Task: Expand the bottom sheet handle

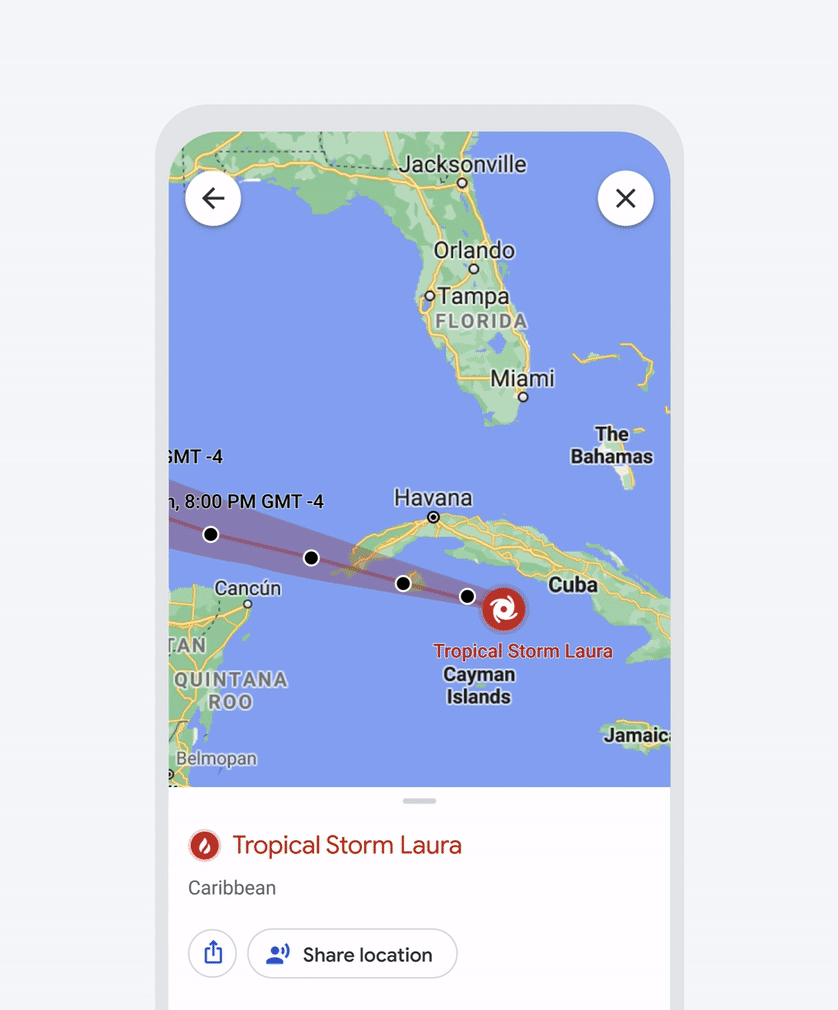Action: tap(419, 801)
